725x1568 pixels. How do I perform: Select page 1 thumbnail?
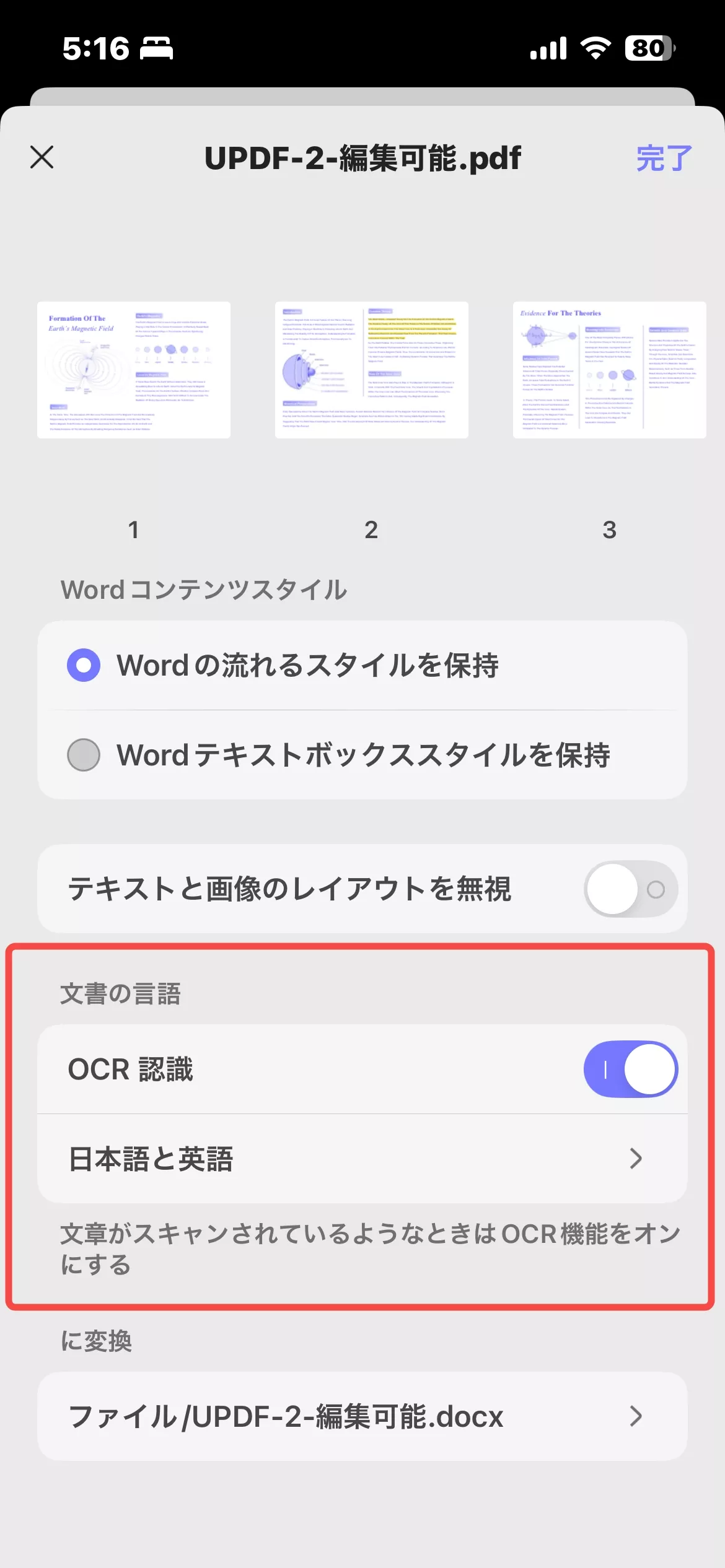(x=134, y=370)
